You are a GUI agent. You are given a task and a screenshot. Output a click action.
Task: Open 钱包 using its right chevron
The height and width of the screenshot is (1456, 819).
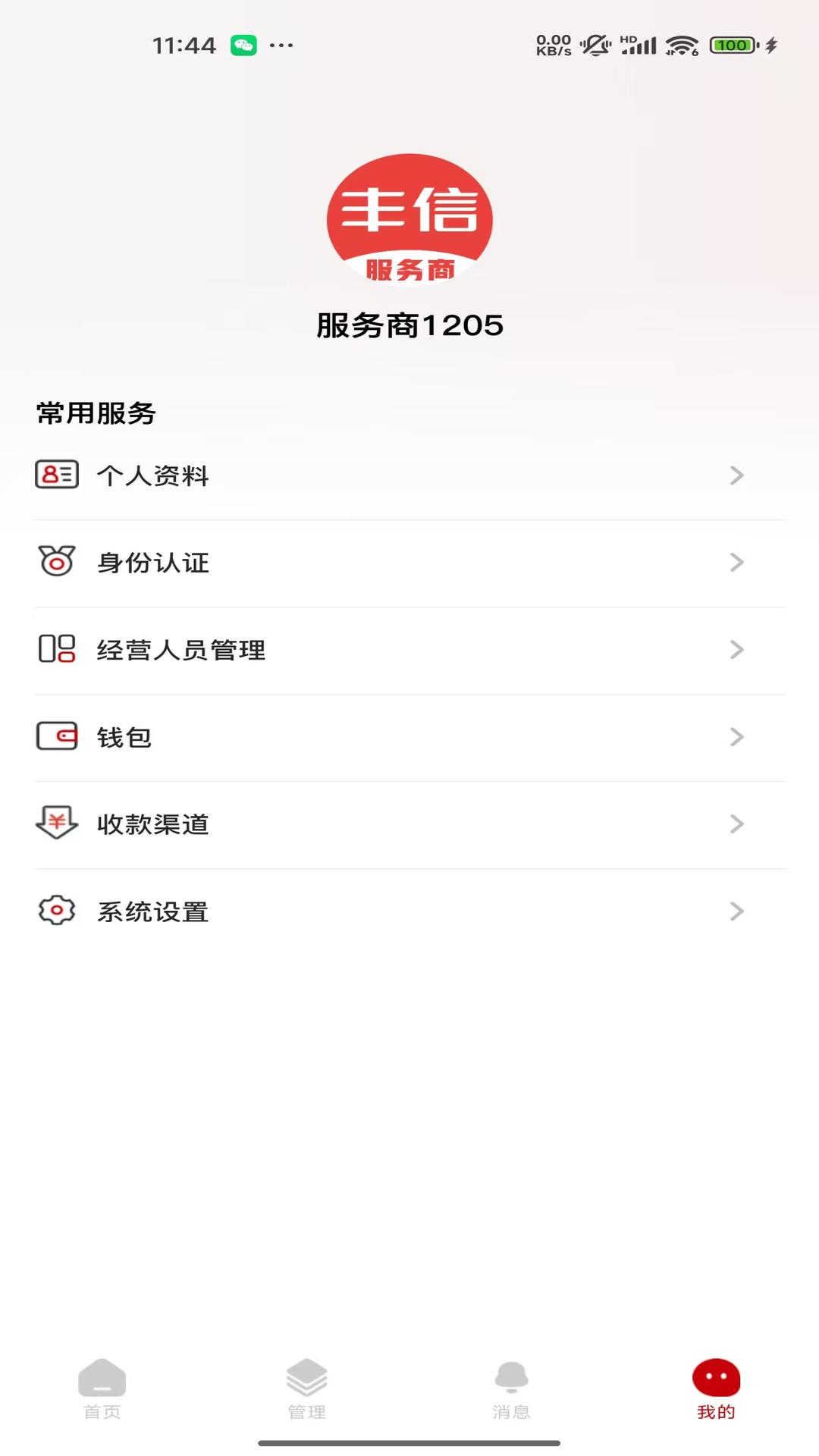[736, 737]
